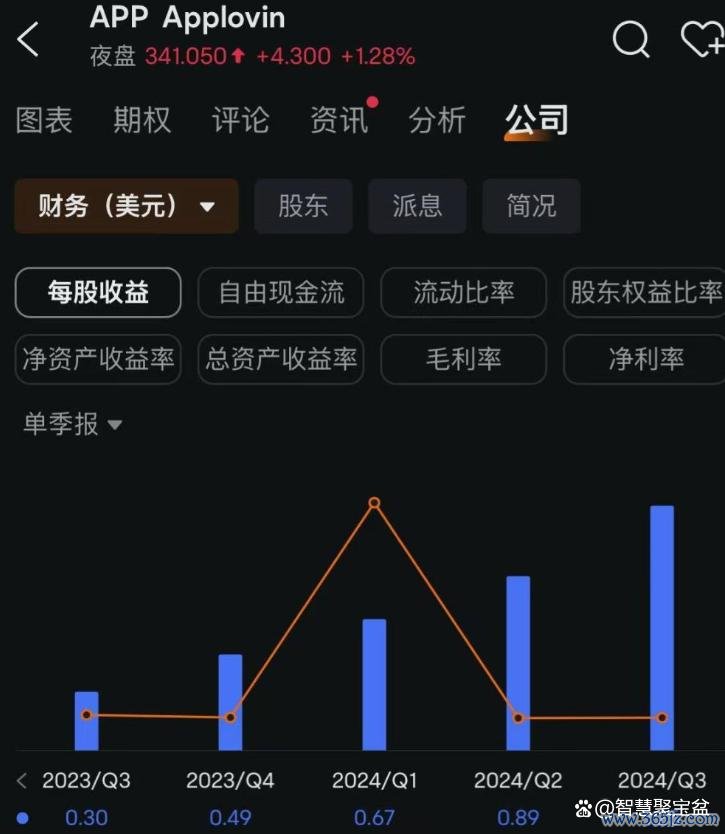Select the 净资产收益率 chip
Screen dimensions: 725x834
point(98,359)
